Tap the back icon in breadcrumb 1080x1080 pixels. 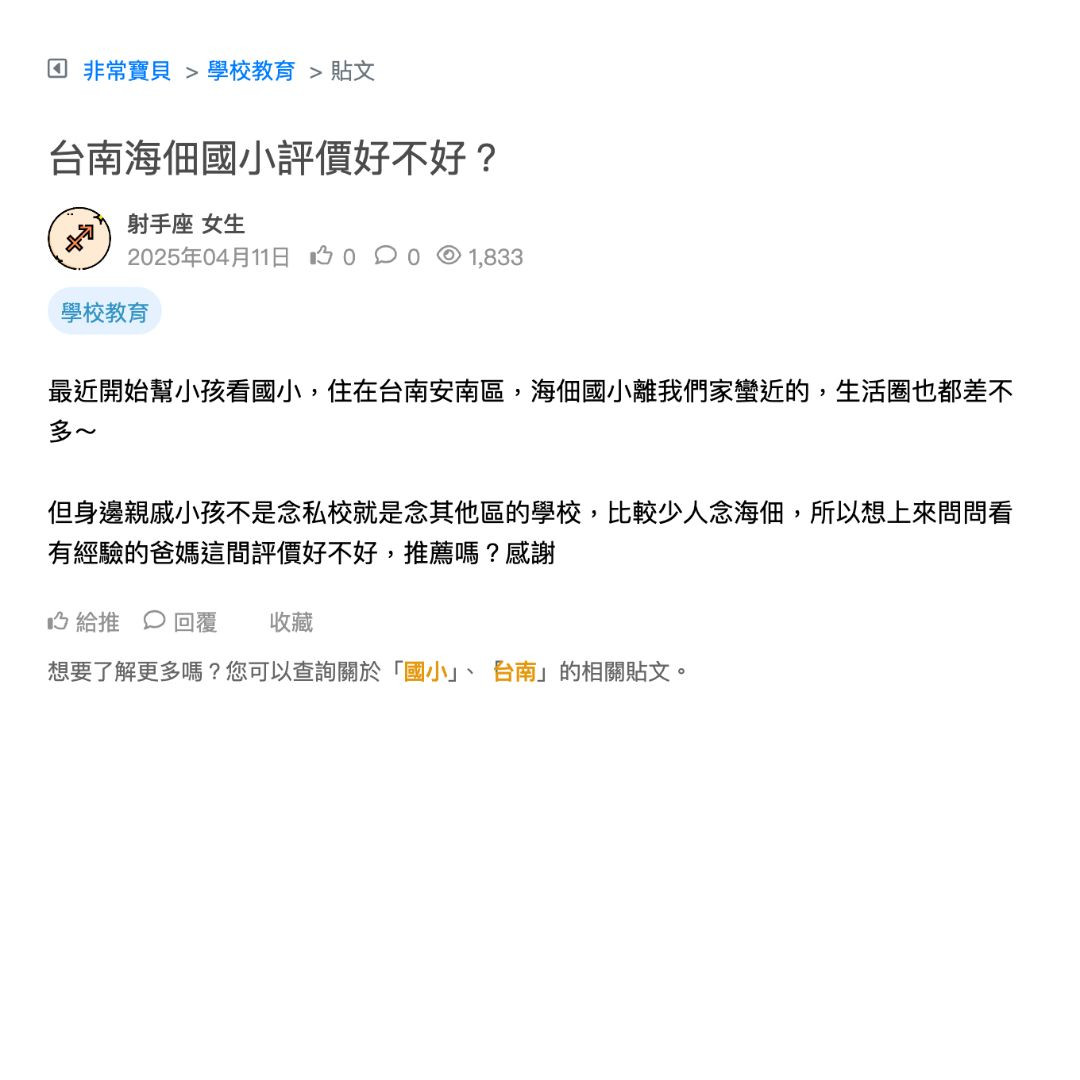(58, 69)
